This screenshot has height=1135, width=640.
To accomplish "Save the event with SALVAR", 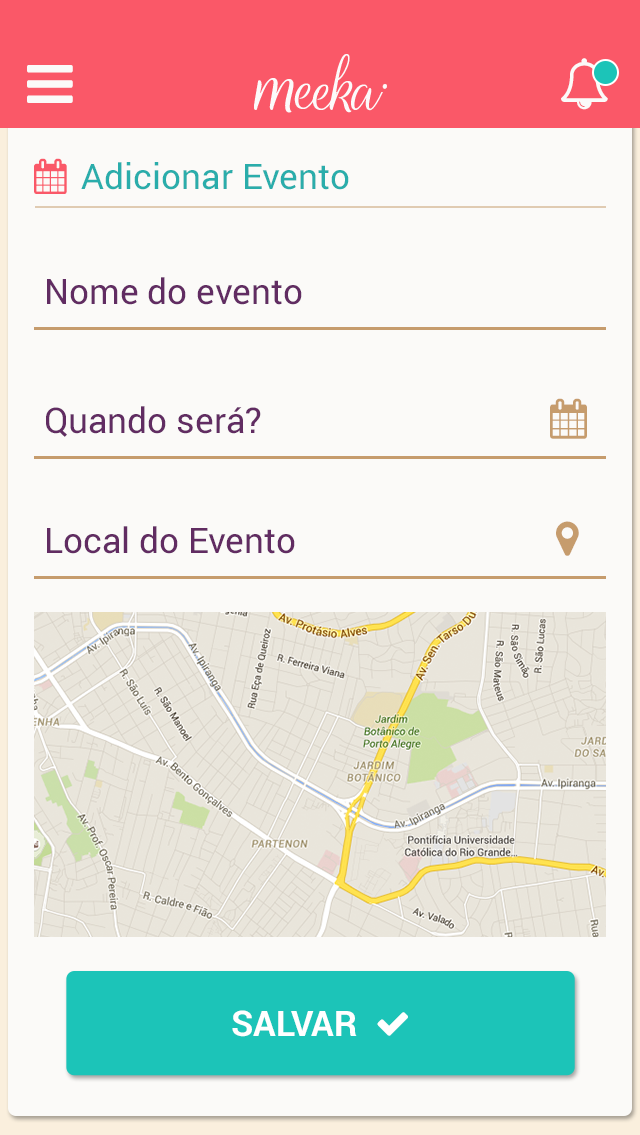I will [x=320, y=1023].
